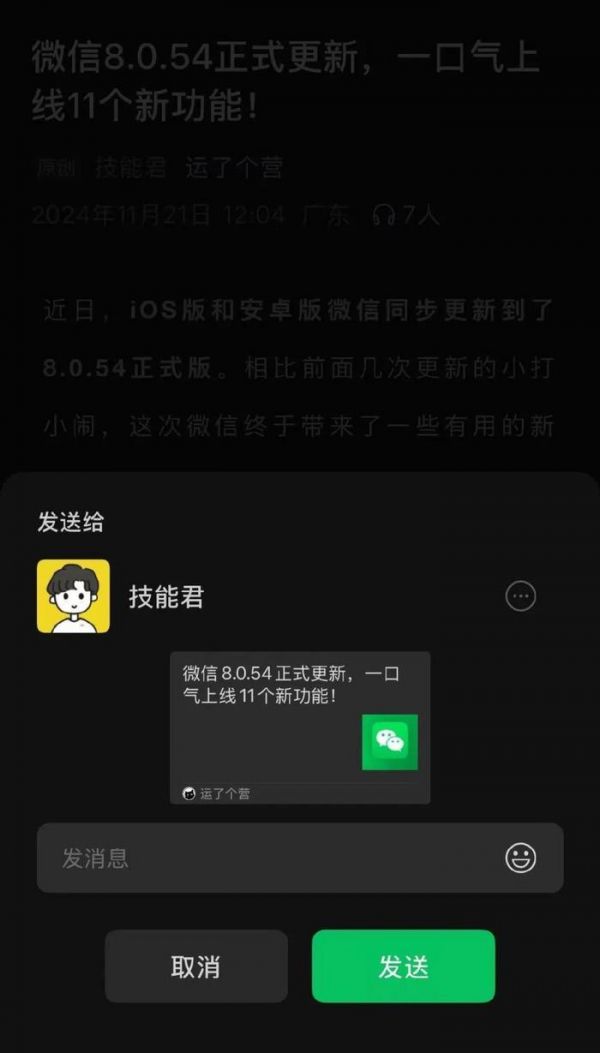
Task: Open the emoji picker in message field
Action: [x=520, y=858]
